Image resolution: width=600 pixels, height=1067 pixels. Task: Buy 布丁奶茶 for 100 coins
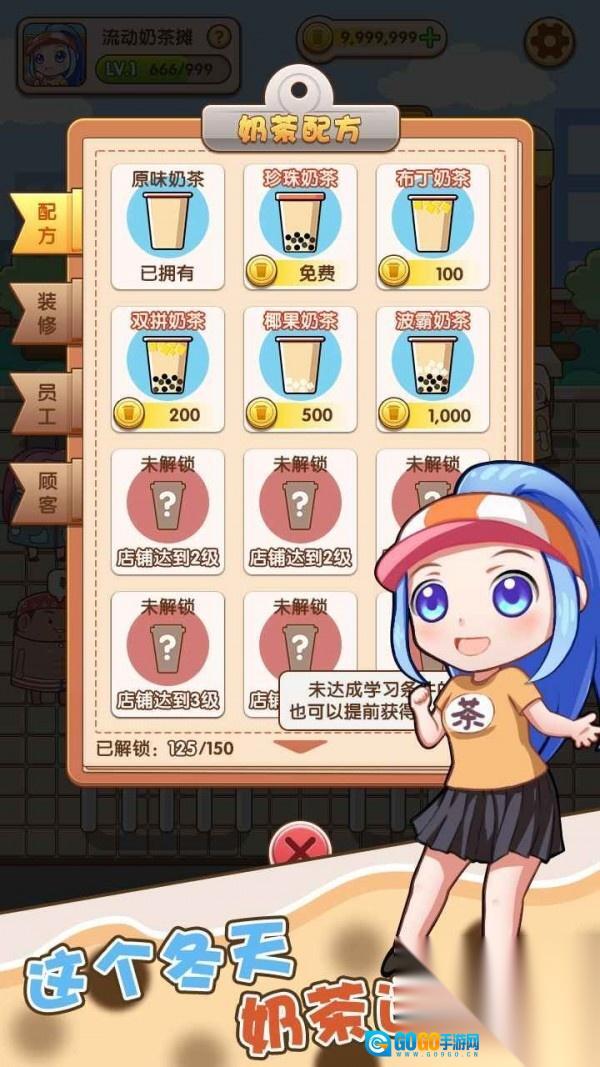coord(433,271)
